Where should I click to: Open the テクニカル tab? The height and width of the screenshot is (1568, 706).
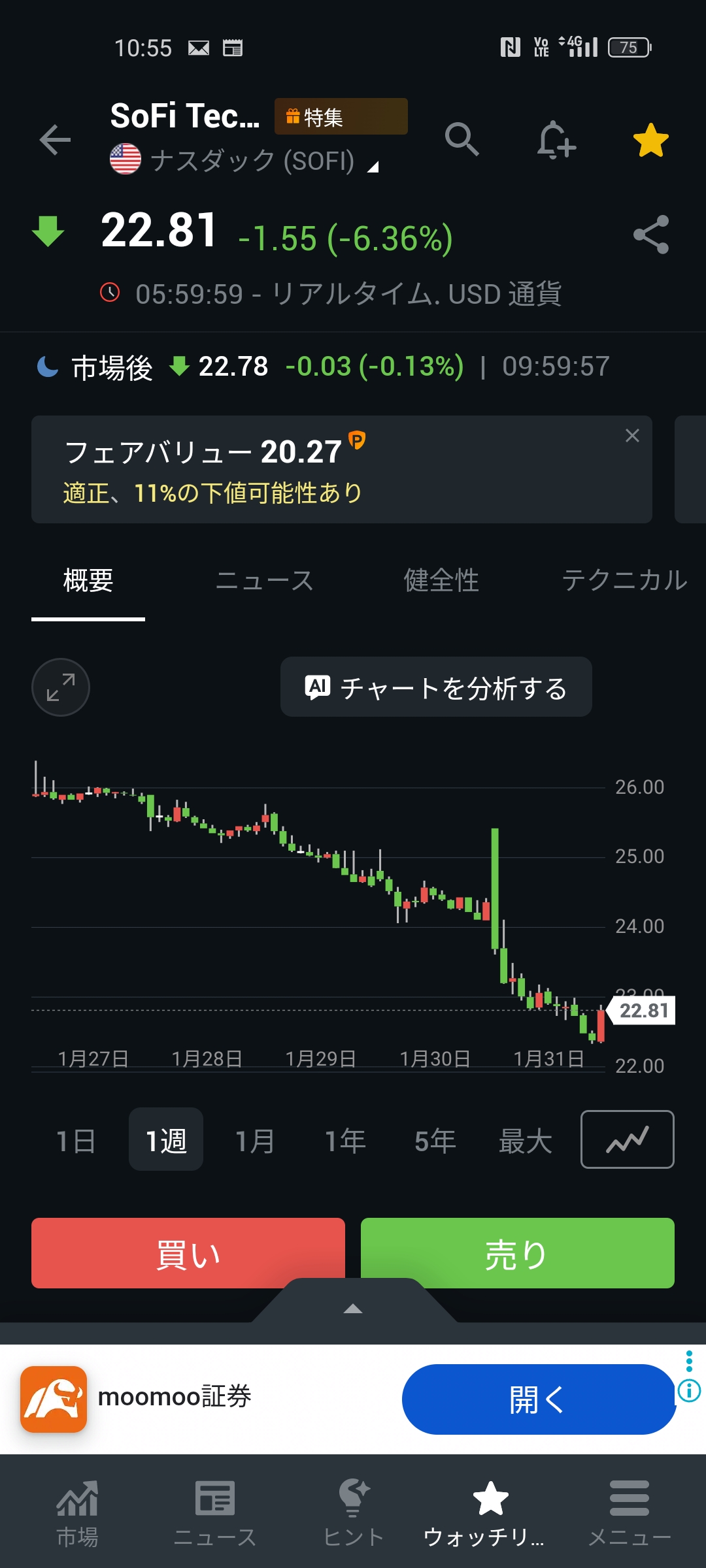tap(624, 580)
